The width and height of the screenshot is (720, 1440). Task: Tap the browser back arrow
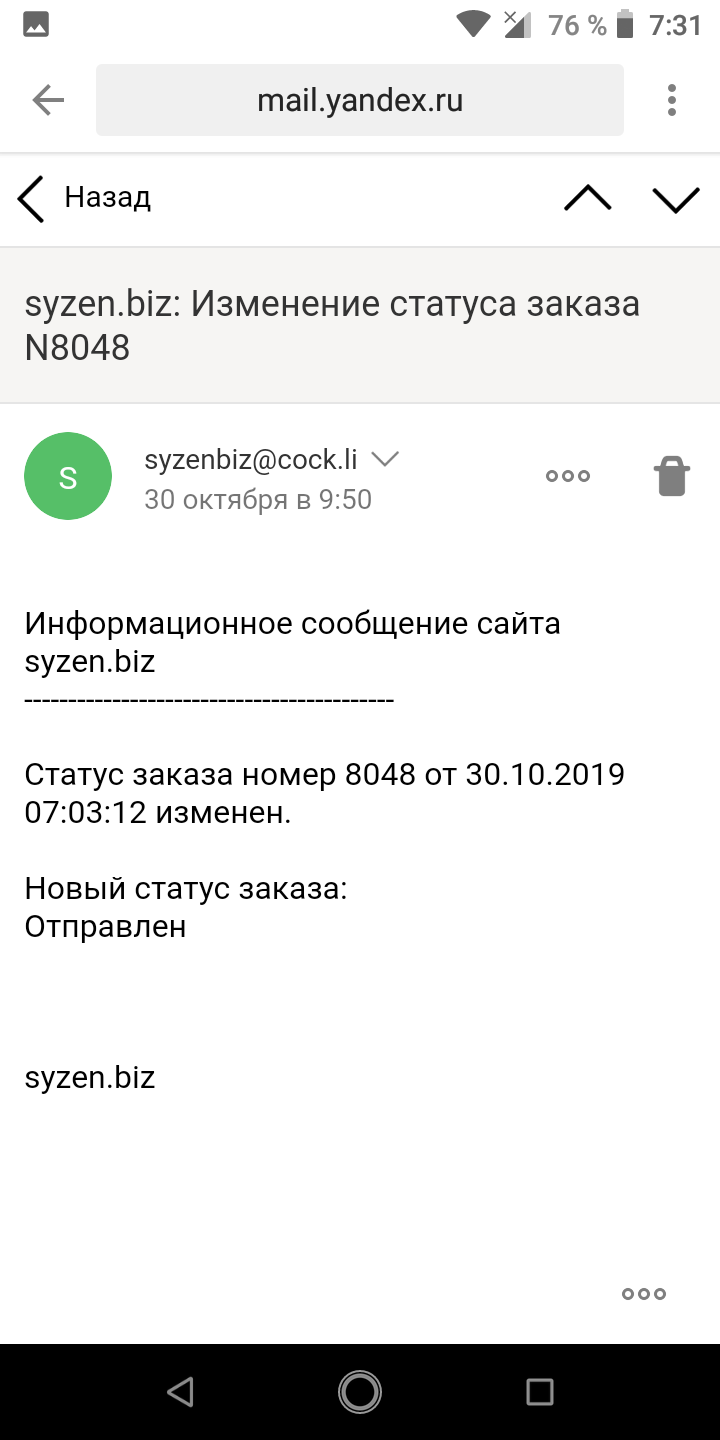tap(48, 100)
